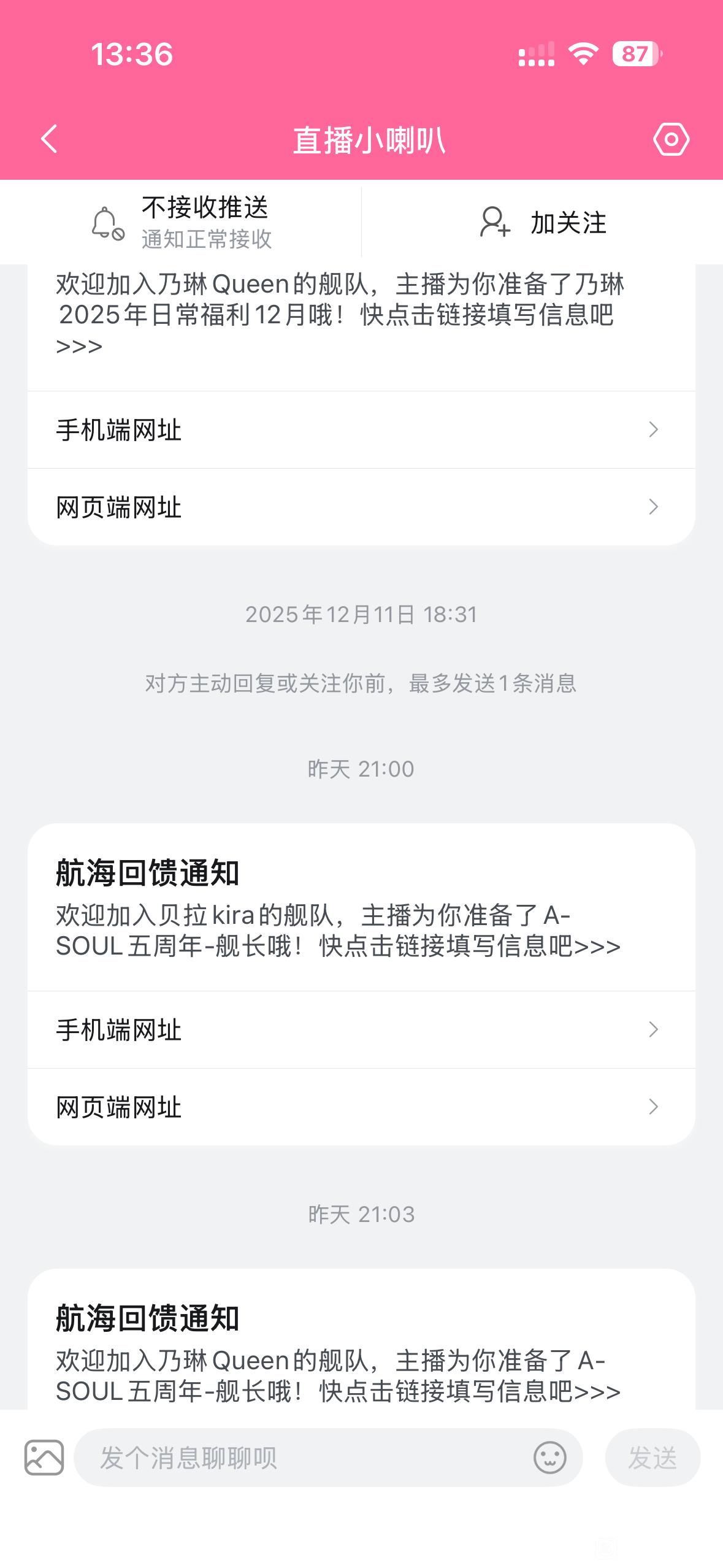Image resolution: width=723 pixels, height=1568 pixels.
Task: Attach a picture with the image icon
Action: [44, 1457]
